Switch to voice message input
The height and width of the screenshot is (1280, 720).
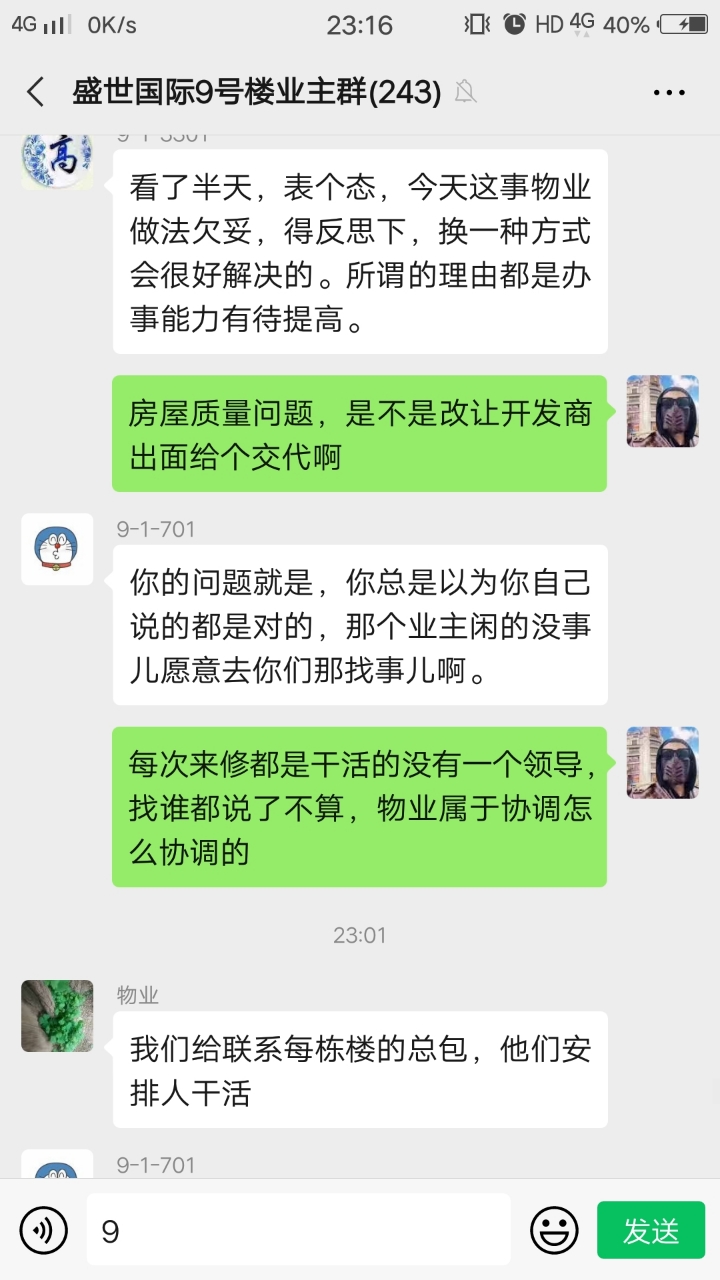click(43, 1229)
